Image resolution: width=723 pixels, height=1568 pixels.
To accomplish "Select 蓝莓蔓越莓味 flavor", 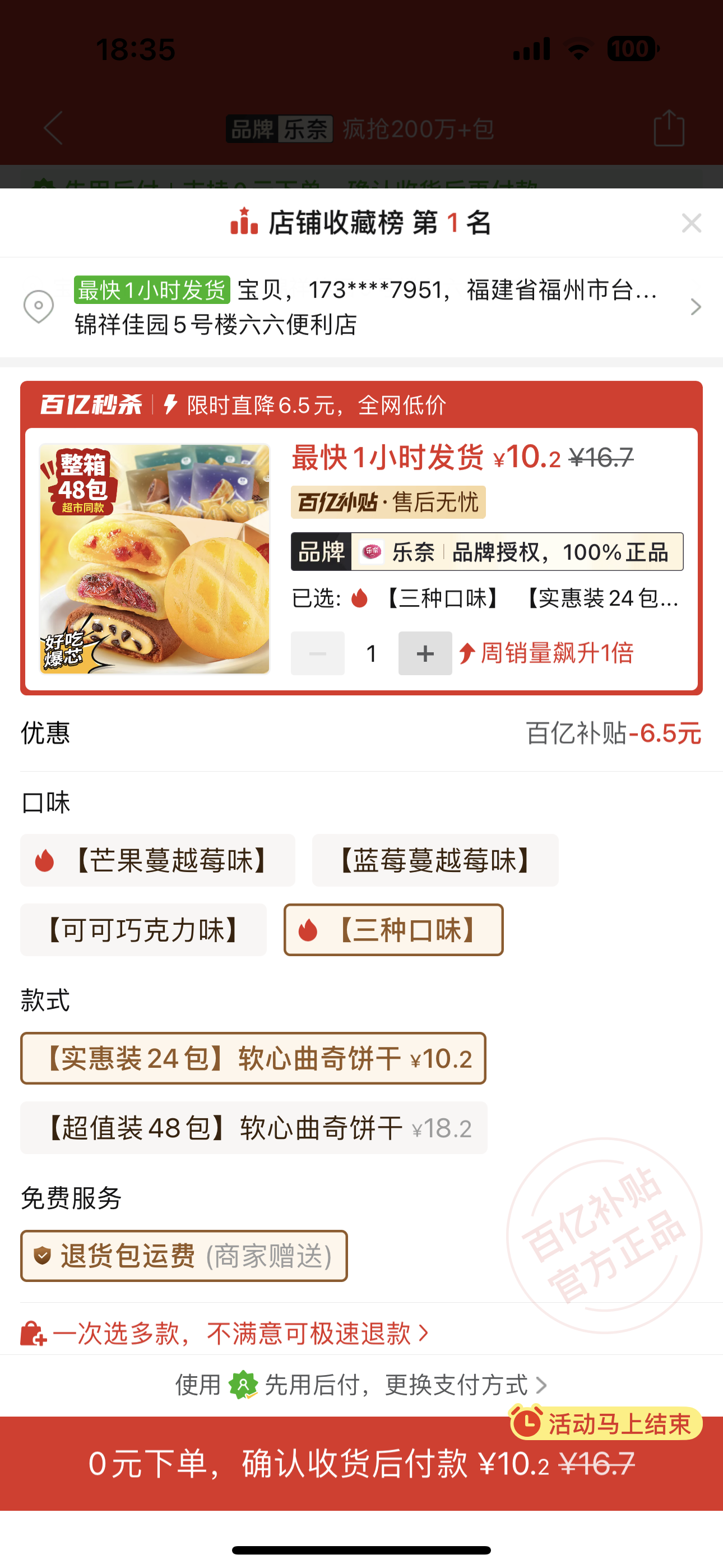I will click(x=434, y=861).
